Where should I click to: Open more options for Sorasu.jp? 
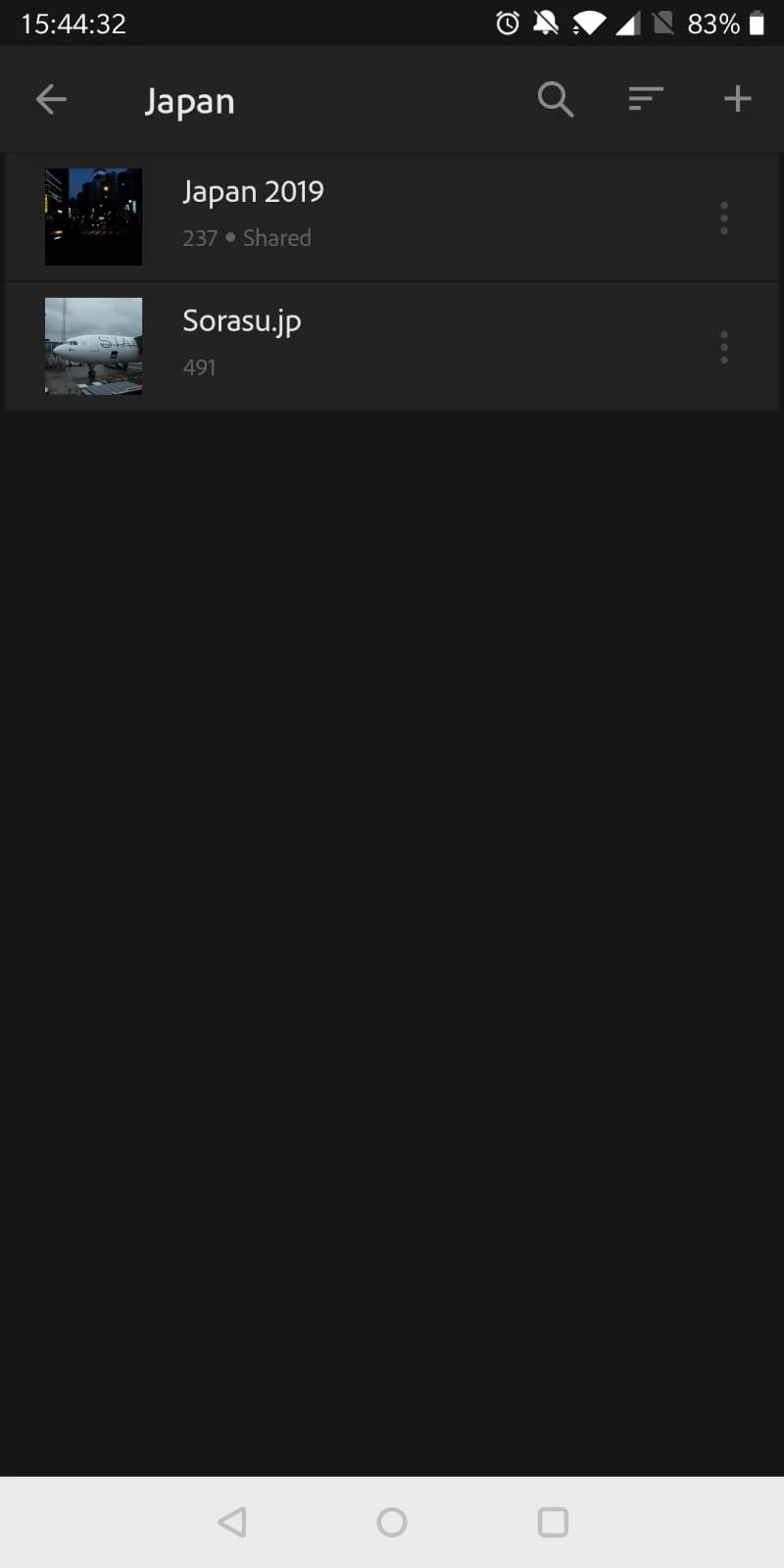724,347
